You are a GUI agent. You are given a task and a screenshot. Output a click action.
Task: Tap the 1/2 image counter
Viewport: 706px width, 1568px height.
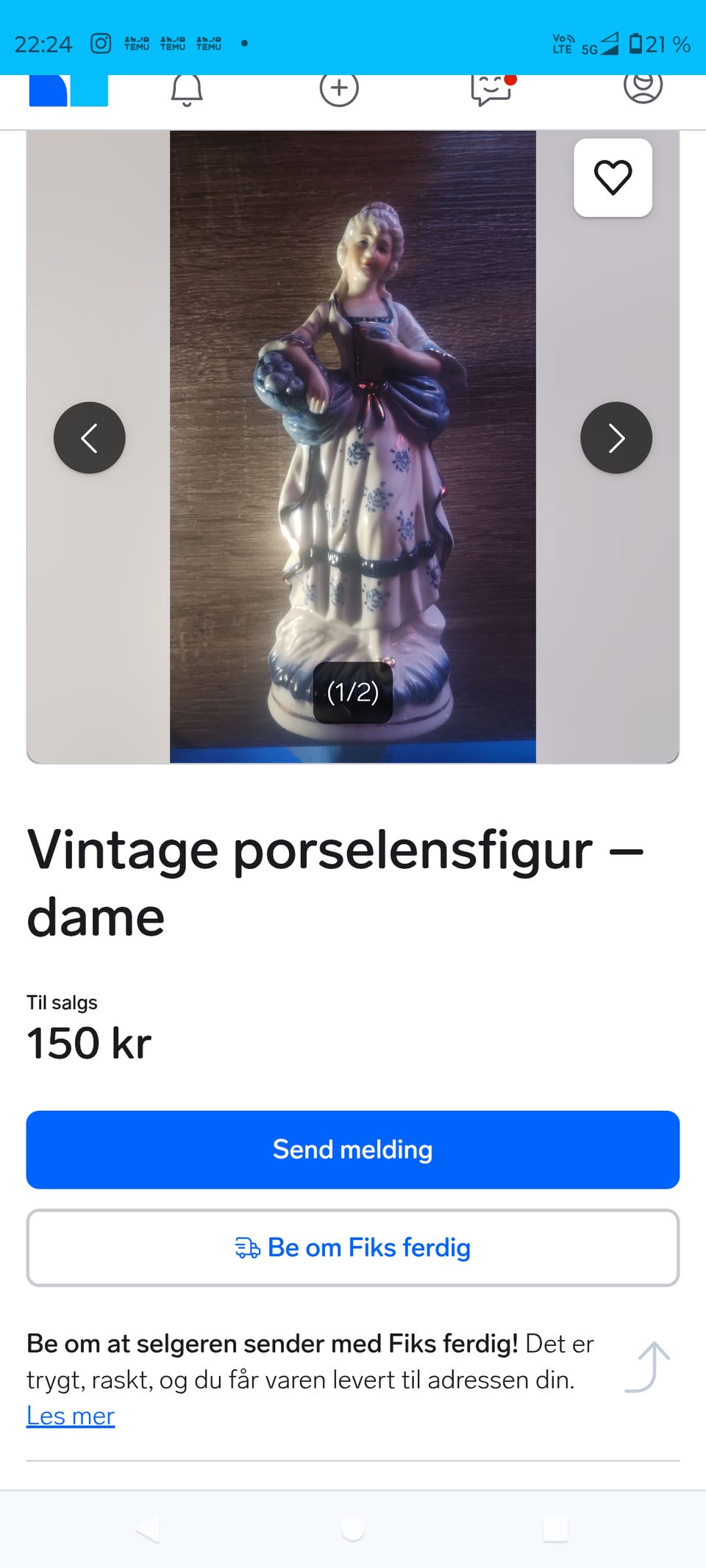[353, 691]
